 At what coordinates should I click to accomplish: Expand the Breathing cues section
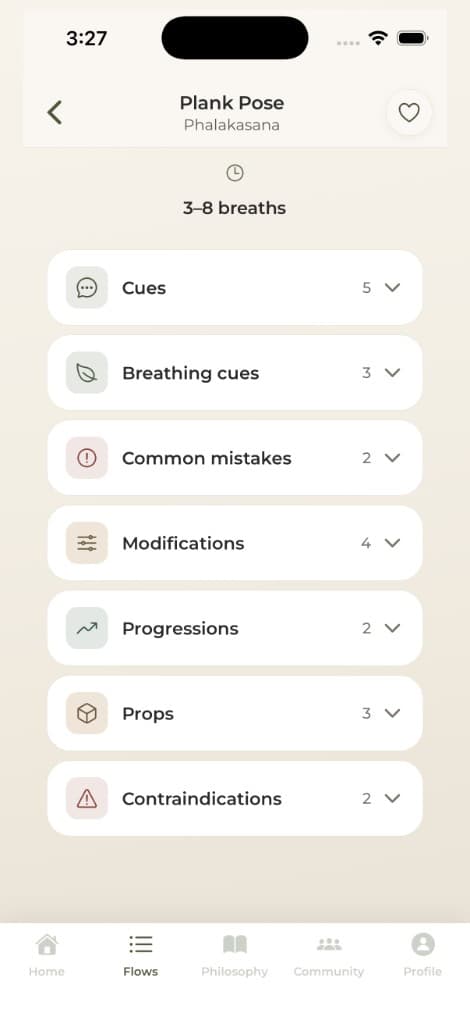point(235,373)
